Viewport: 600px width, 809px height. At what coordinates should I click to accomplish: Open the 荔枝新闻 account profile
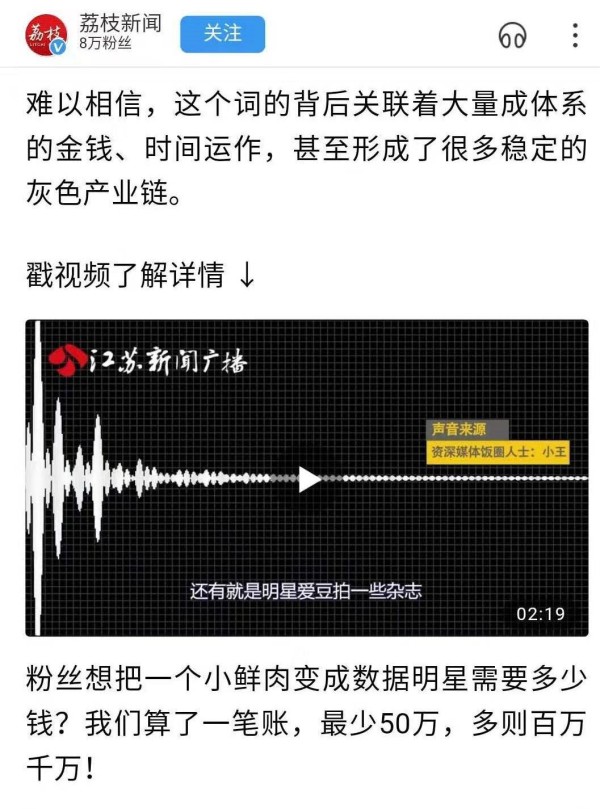46,35
